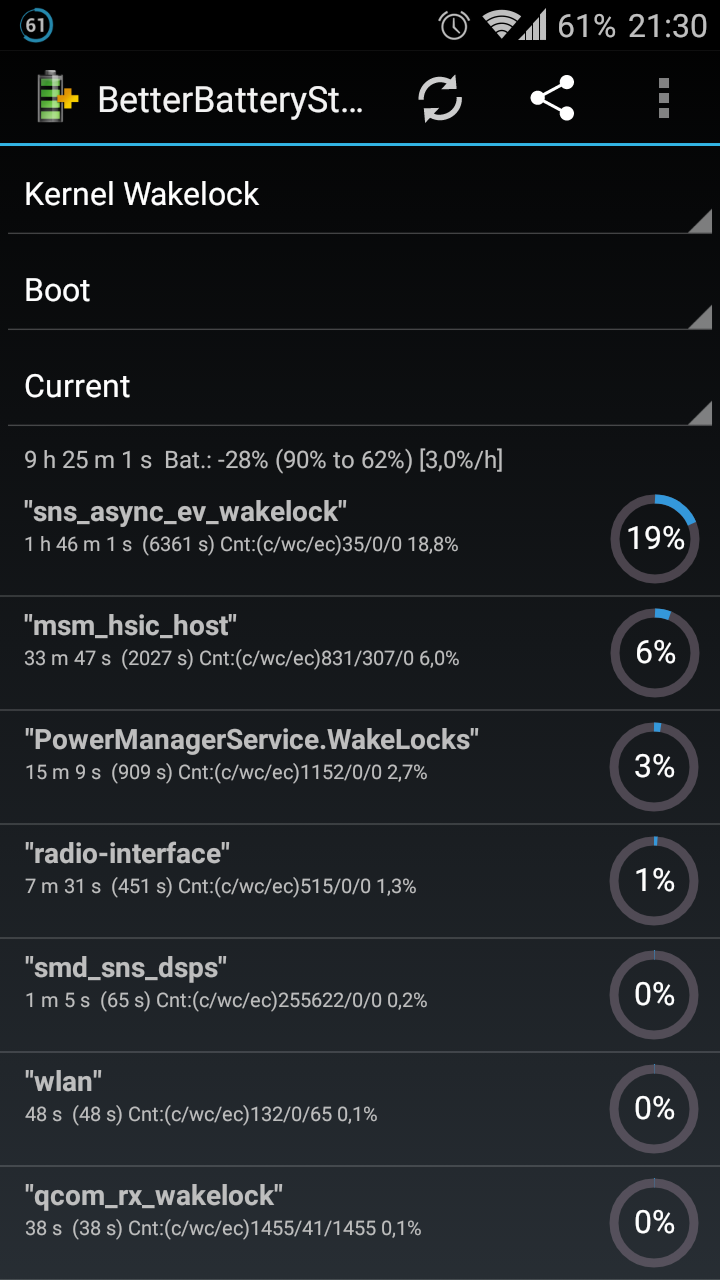Open the sns_async_ev_wakelock entry
Screen dimensions: 720x1280
(360, 539)
